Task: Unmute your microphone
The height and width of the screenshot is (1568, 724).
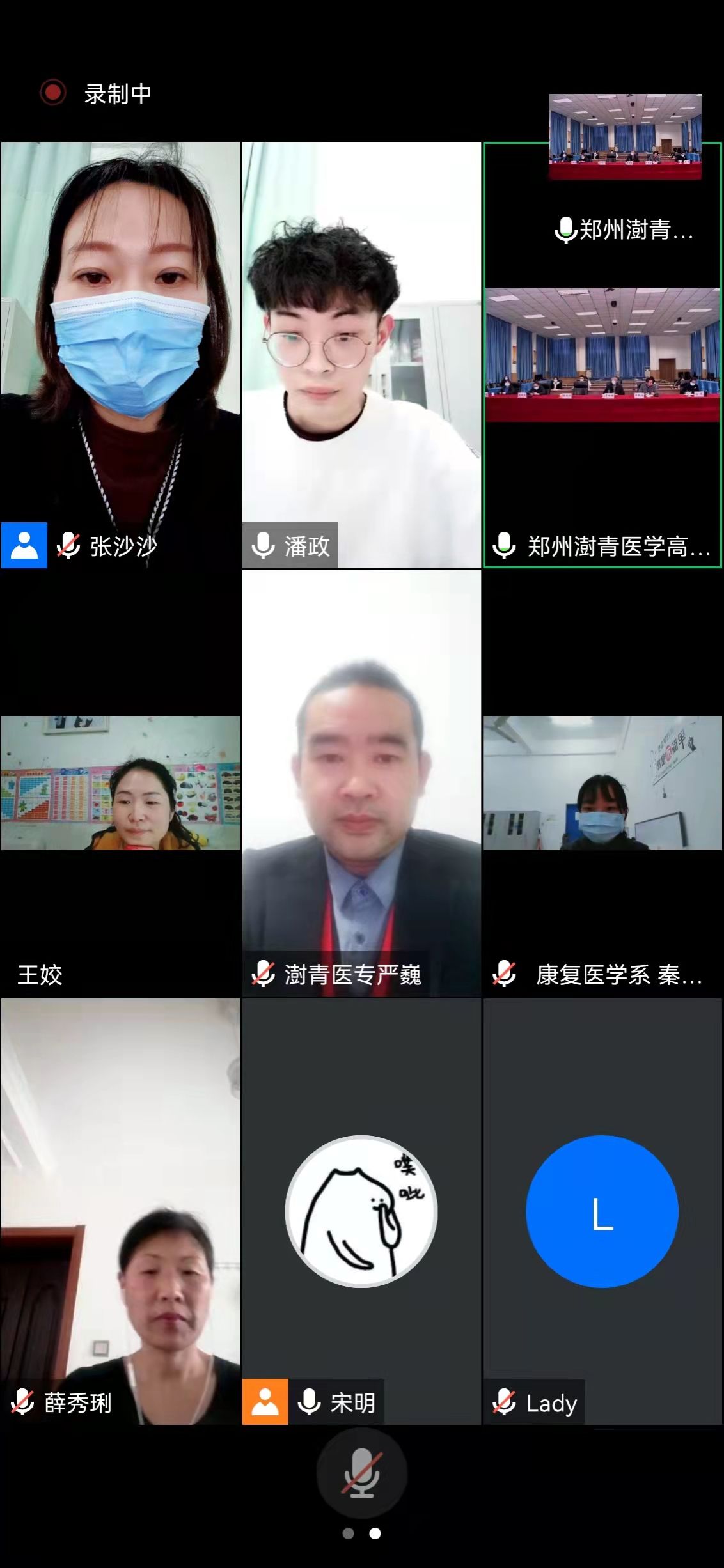Action: pyautogui.click(x=361, y=1473)
